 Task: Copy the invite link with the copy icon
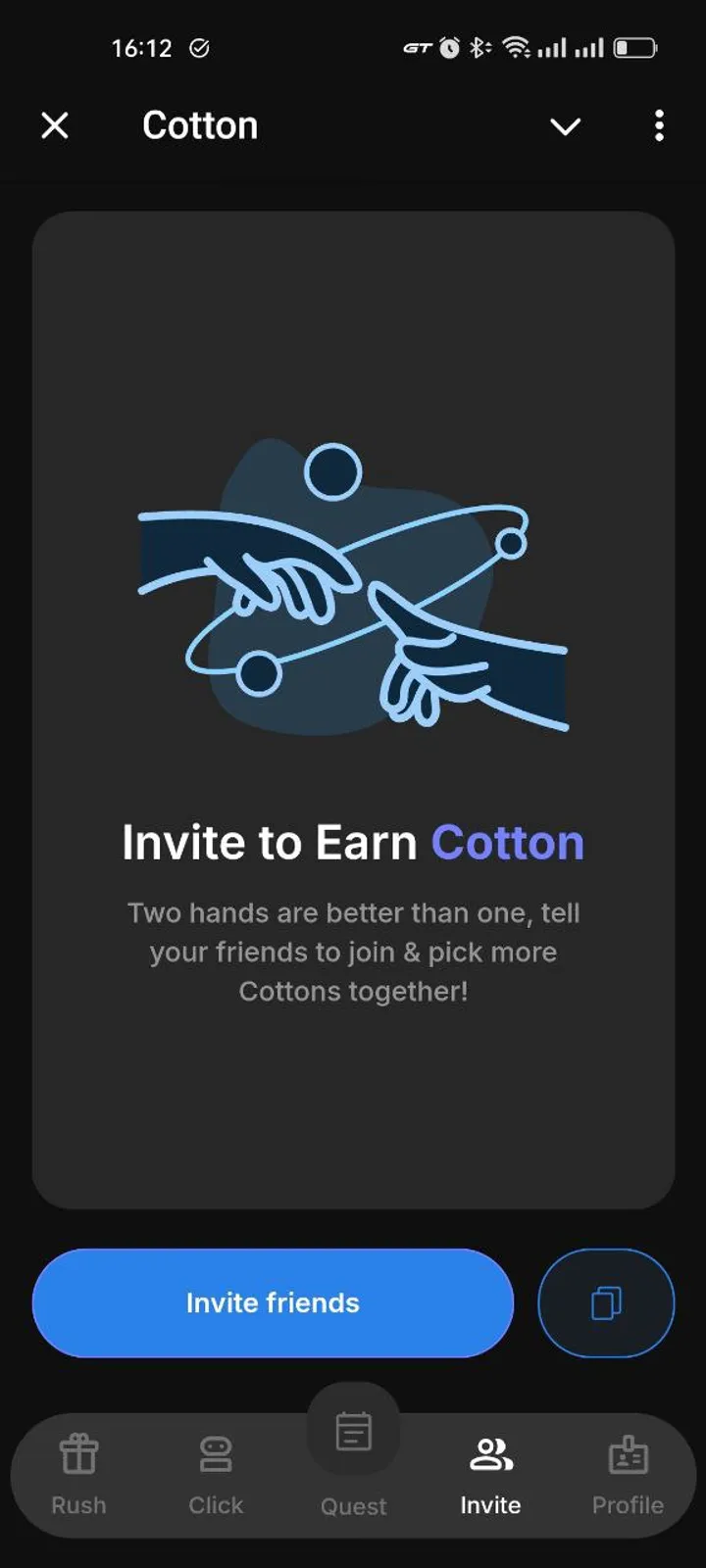[x=606, y=1302]
